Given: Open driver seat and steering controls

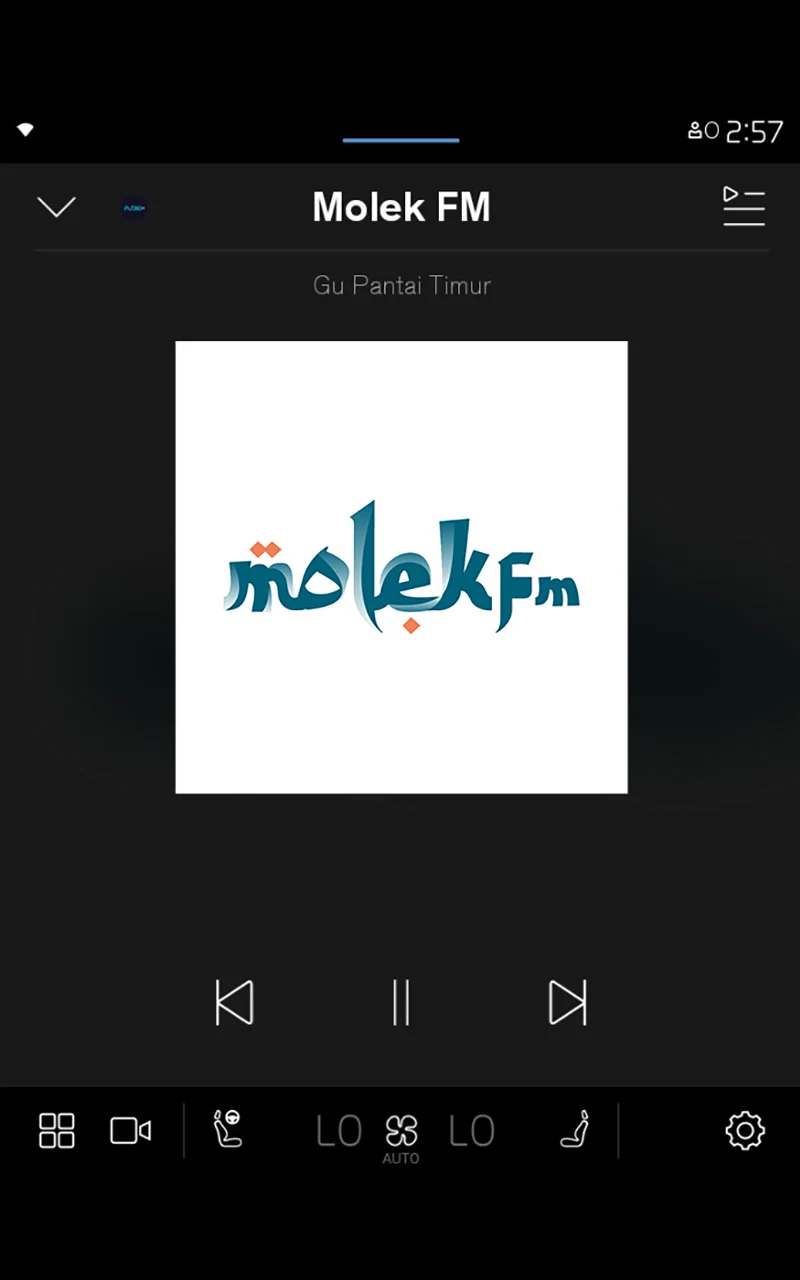Looking at the screenshot, I should [x=228, y=1130].
